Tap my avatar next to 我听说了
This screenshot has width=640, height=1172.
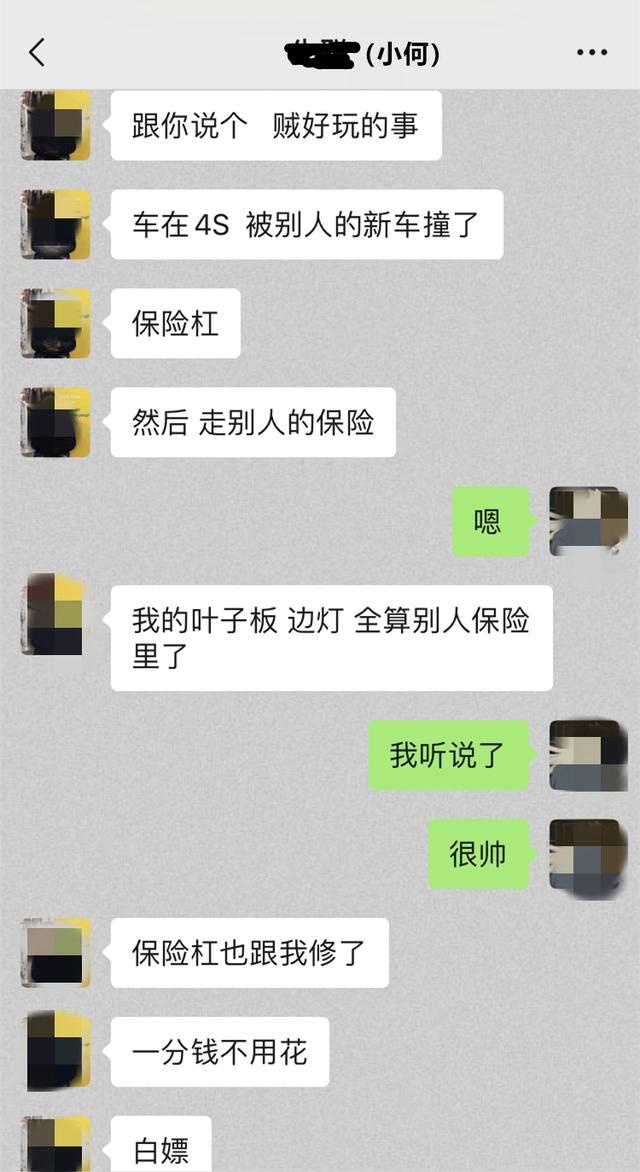tap(588, 755)
